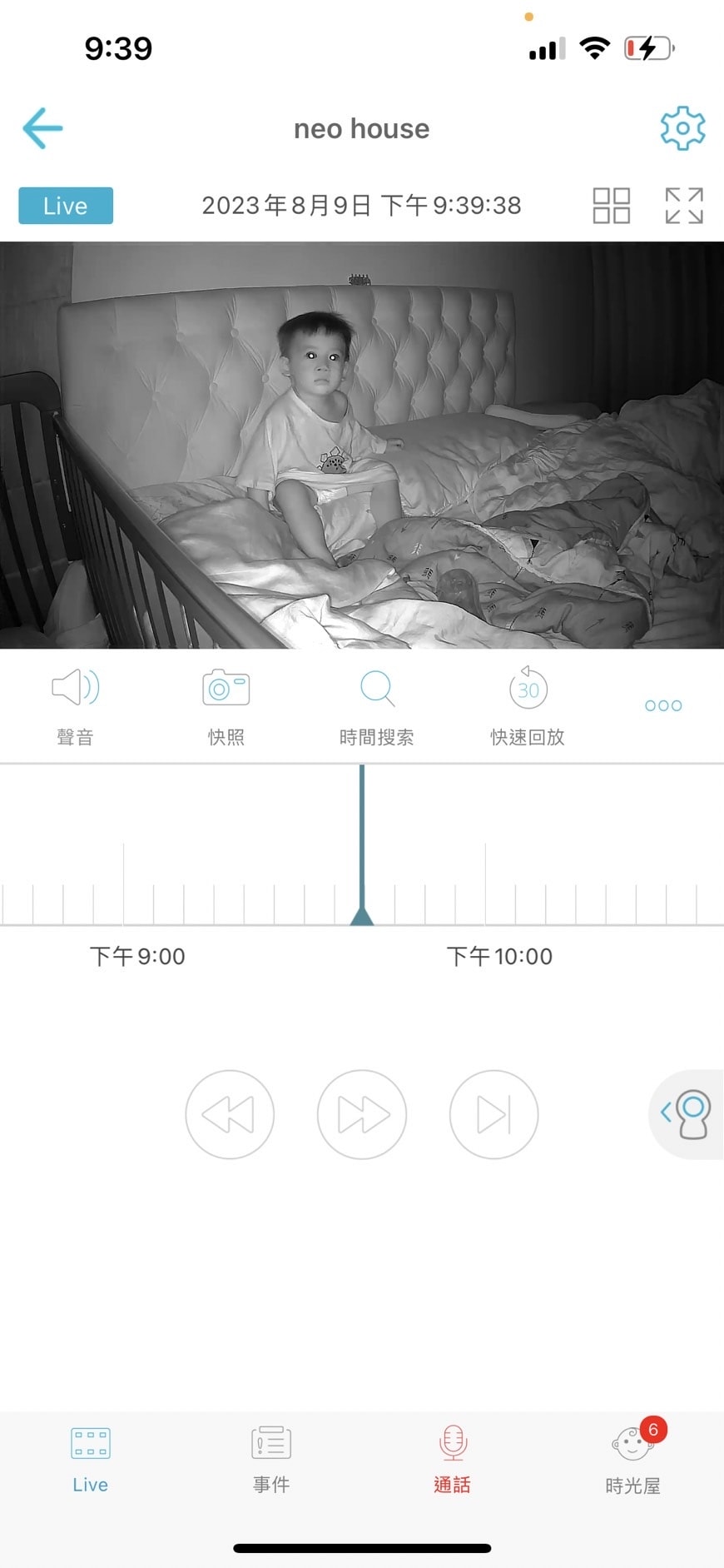
Task: Rewind the playback
Action: (230, 1114)
